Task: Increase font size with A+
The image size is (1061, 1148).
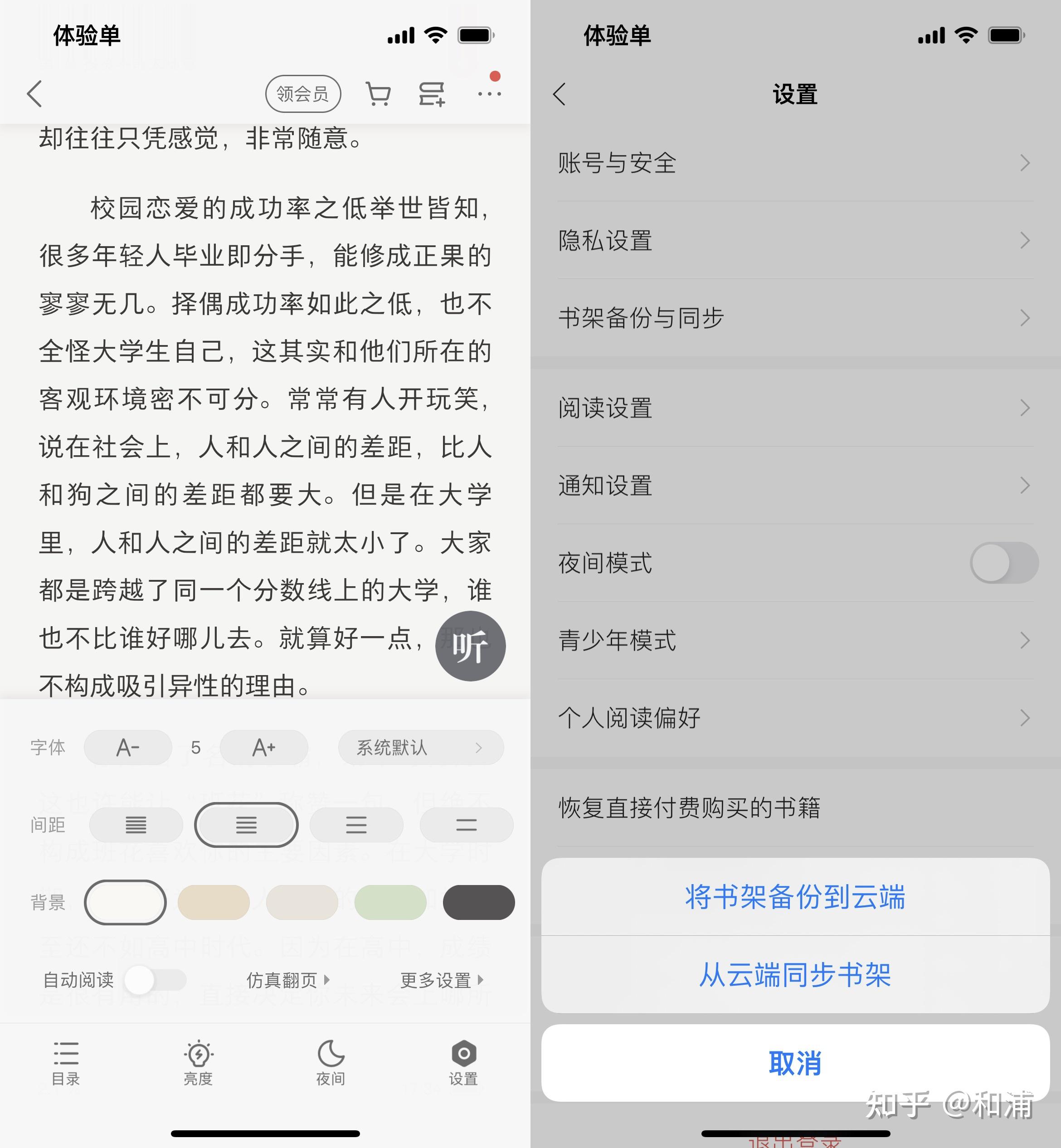Action: (263, 747)
